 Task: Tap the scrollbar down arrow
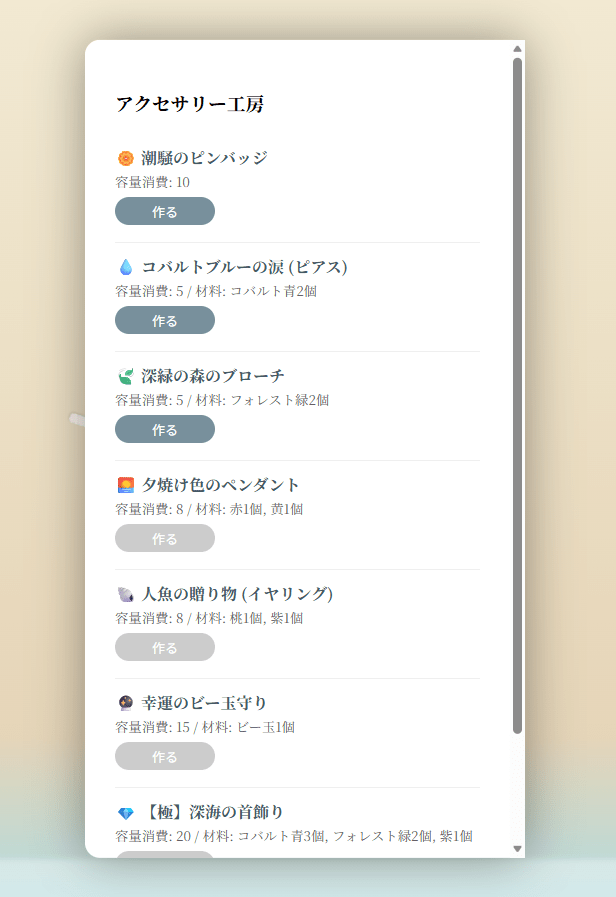(517, 849)
